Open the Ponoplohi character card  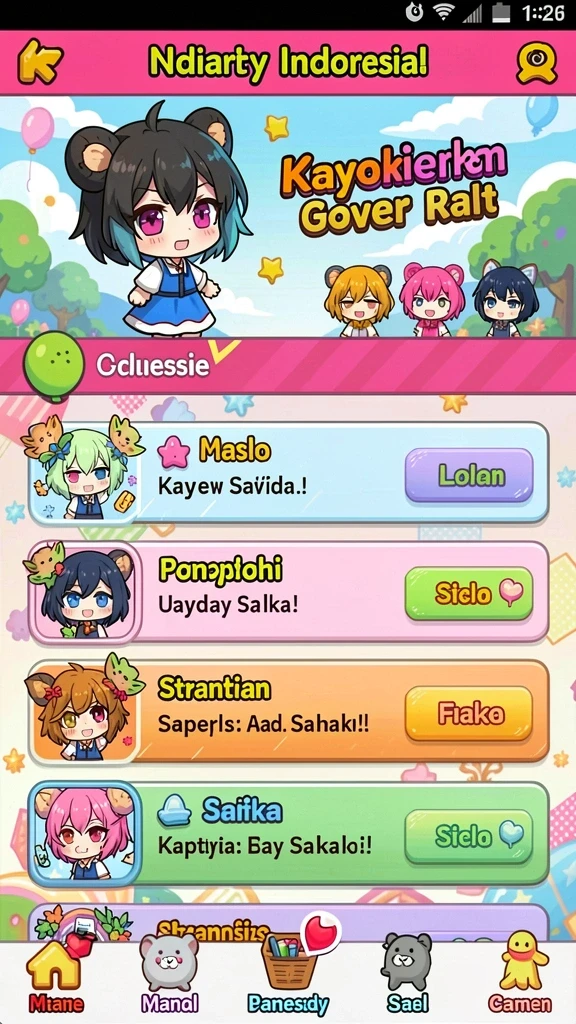pos(288,593)
